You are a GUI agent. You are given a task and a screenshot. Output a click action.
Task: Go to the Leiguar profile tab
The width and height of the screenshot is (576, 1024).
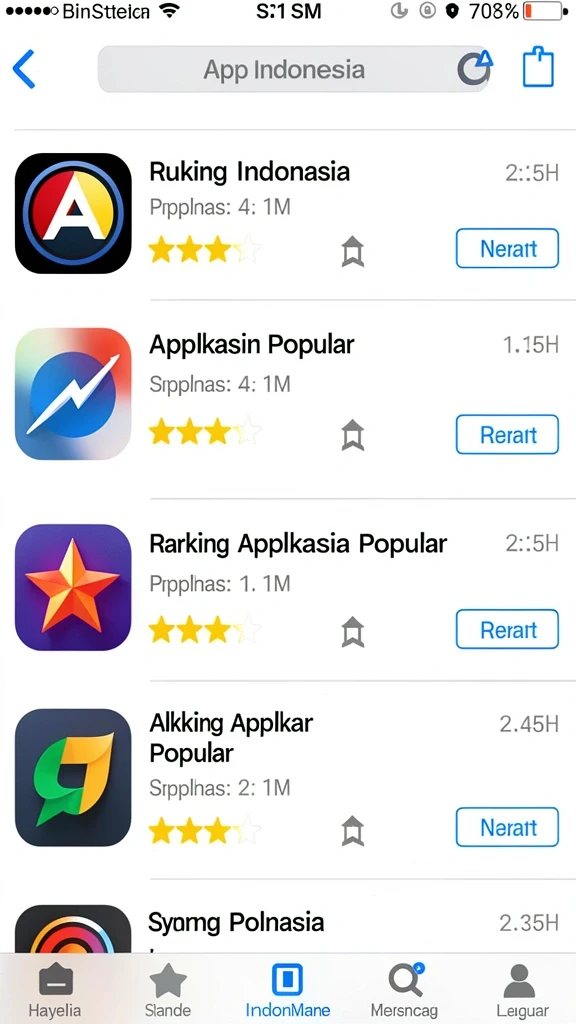click(520, 990)
